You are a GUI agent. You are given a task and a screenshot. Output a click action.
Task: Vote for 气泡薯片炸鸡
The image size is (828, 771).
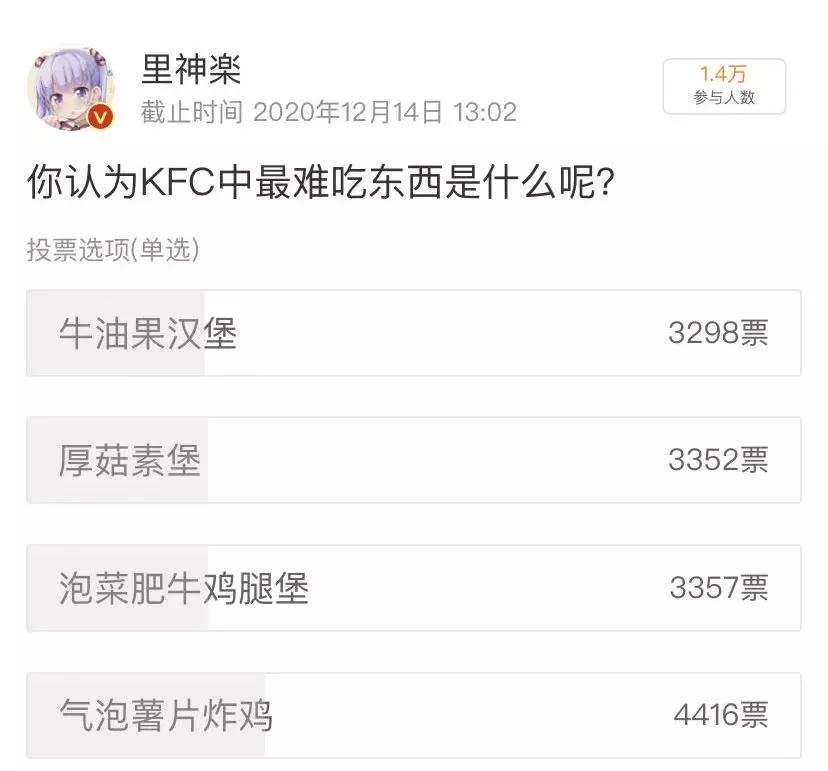[x=413, y=715]
